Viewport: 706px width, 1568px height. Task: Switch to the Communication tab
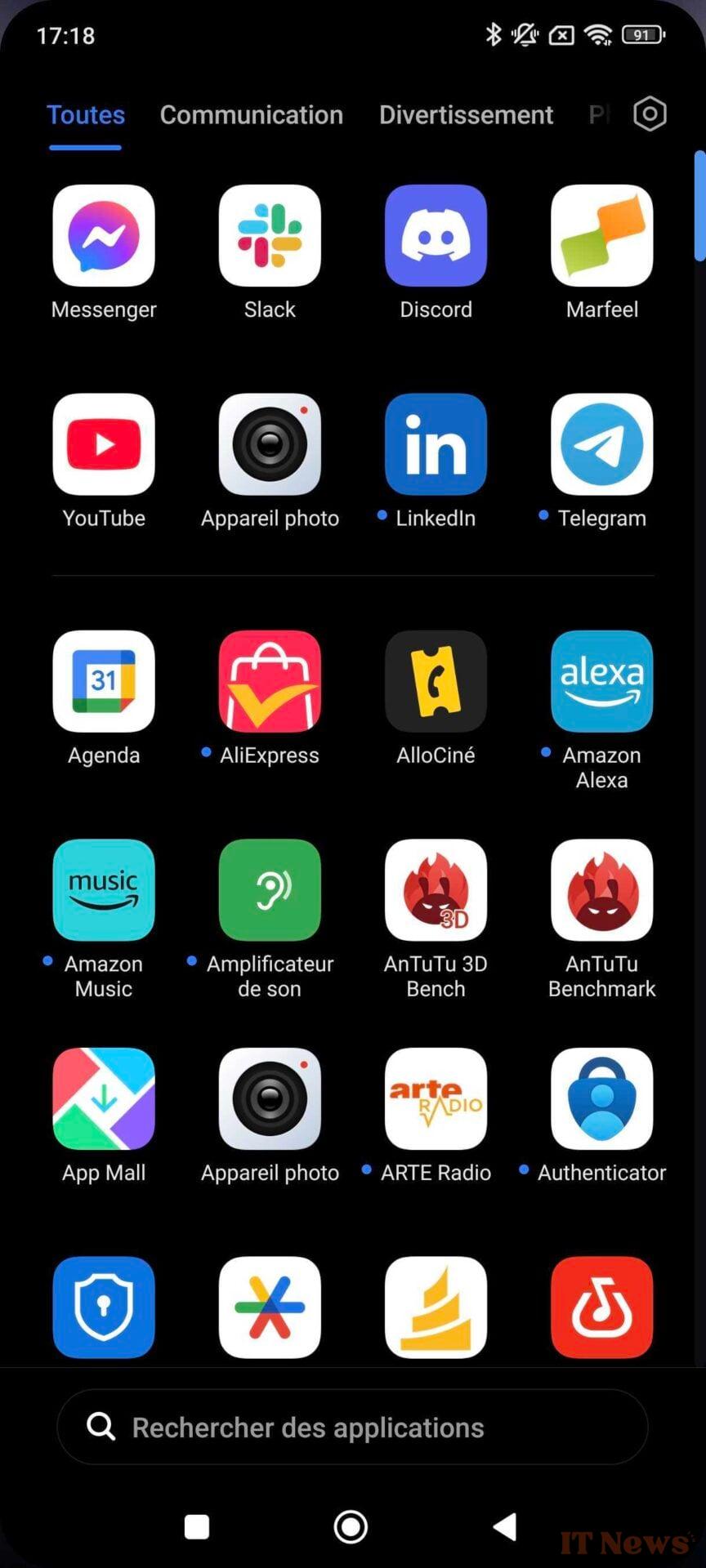pyautogui.click(x=251, y=115)
